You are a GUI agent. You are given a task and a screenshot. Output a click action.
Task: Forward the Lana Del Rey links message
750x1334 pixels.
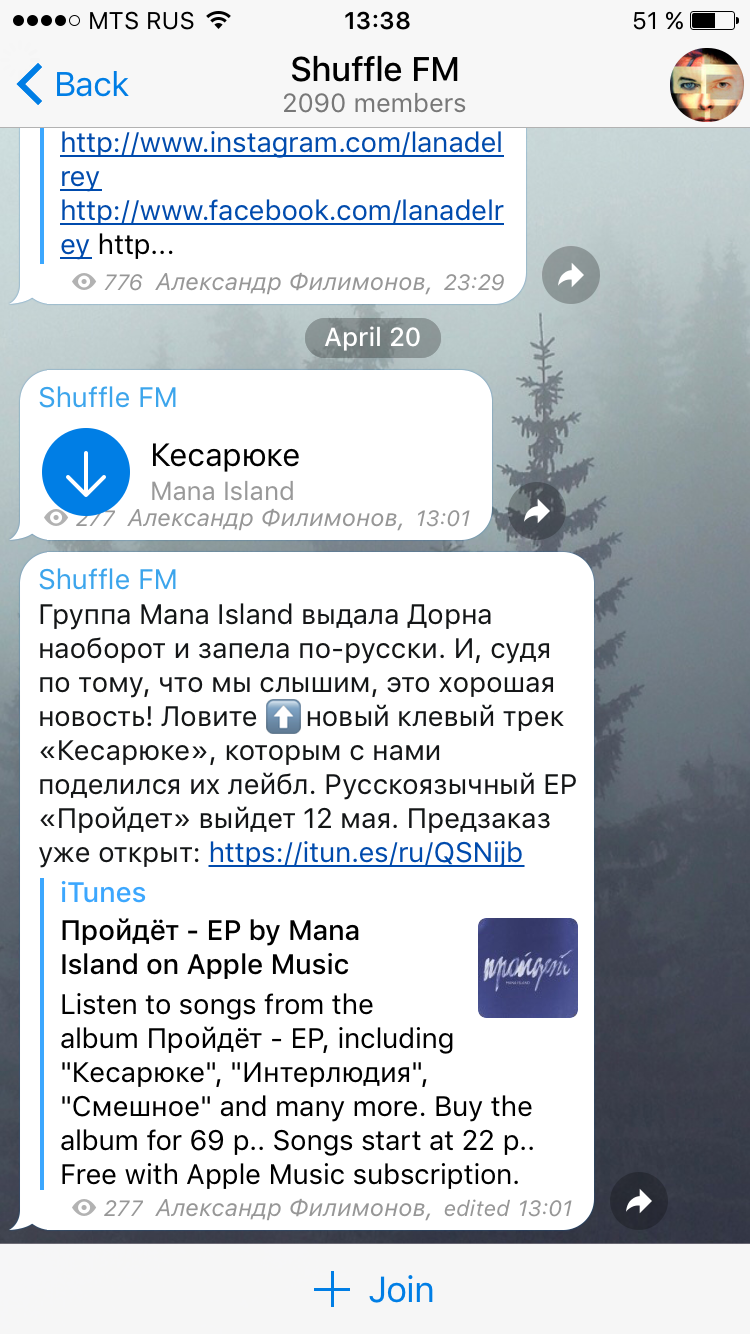click(x=570, y=275)
